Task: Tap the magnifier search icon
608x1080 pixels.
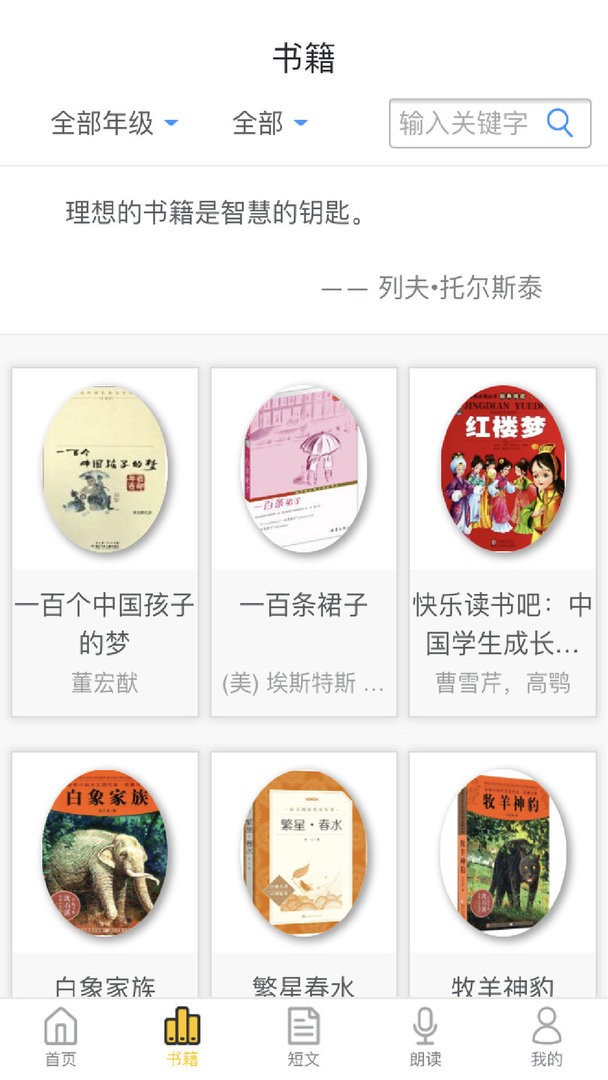Action: 560,124
